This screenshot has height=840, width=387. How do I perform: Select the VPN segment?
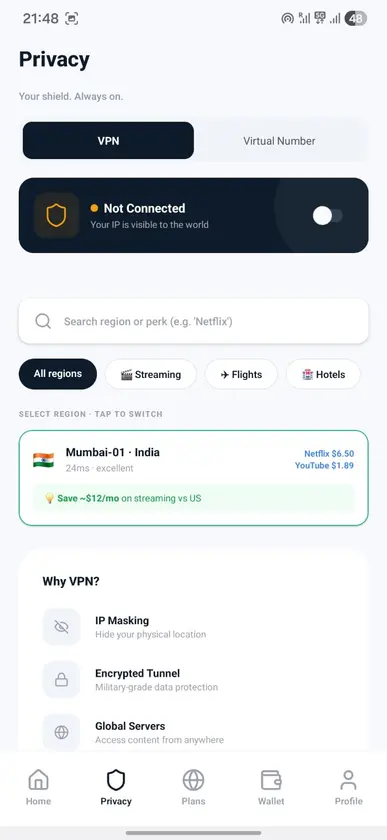coord(108,141)
